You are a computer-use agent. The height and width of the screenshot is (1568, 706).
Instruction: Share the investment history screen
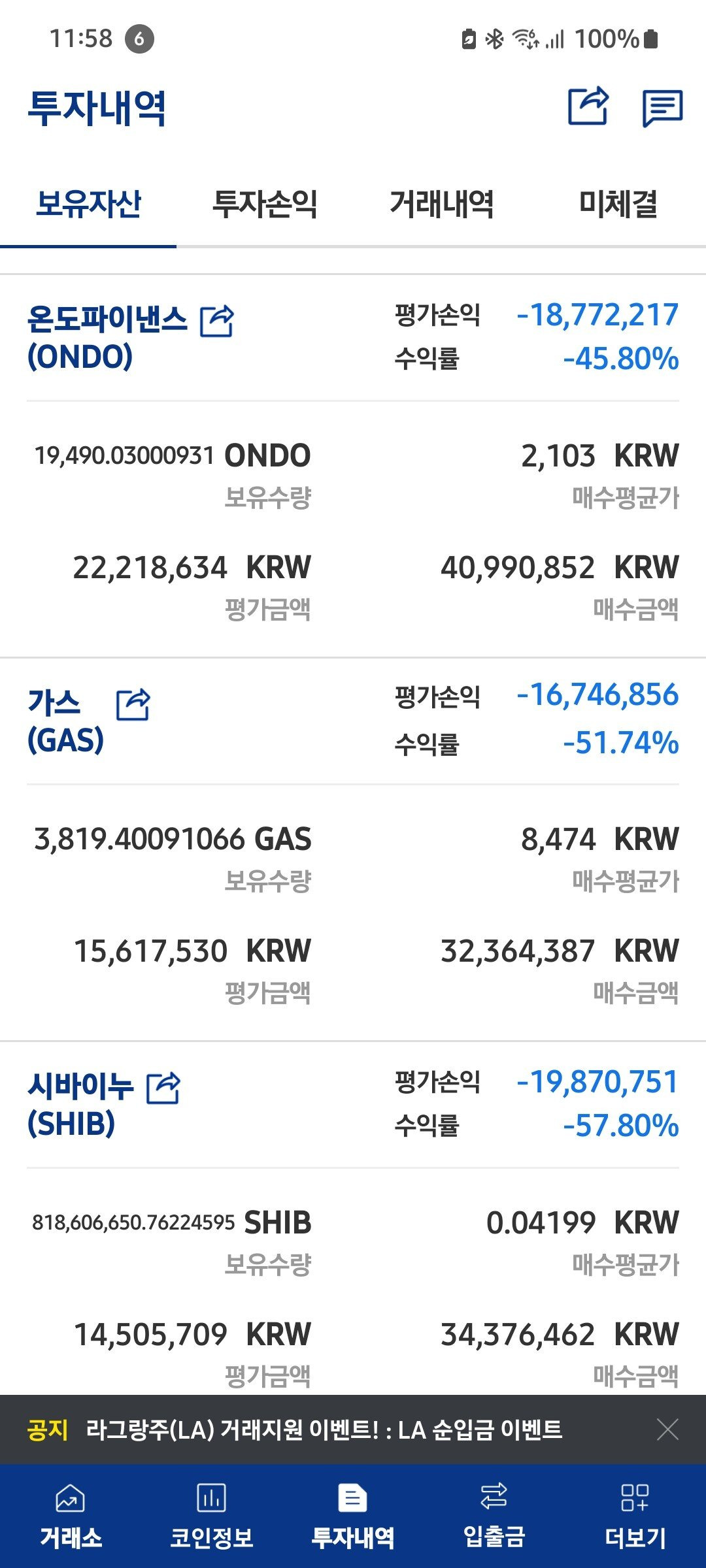pyautogui.click(x=587, y=106)
